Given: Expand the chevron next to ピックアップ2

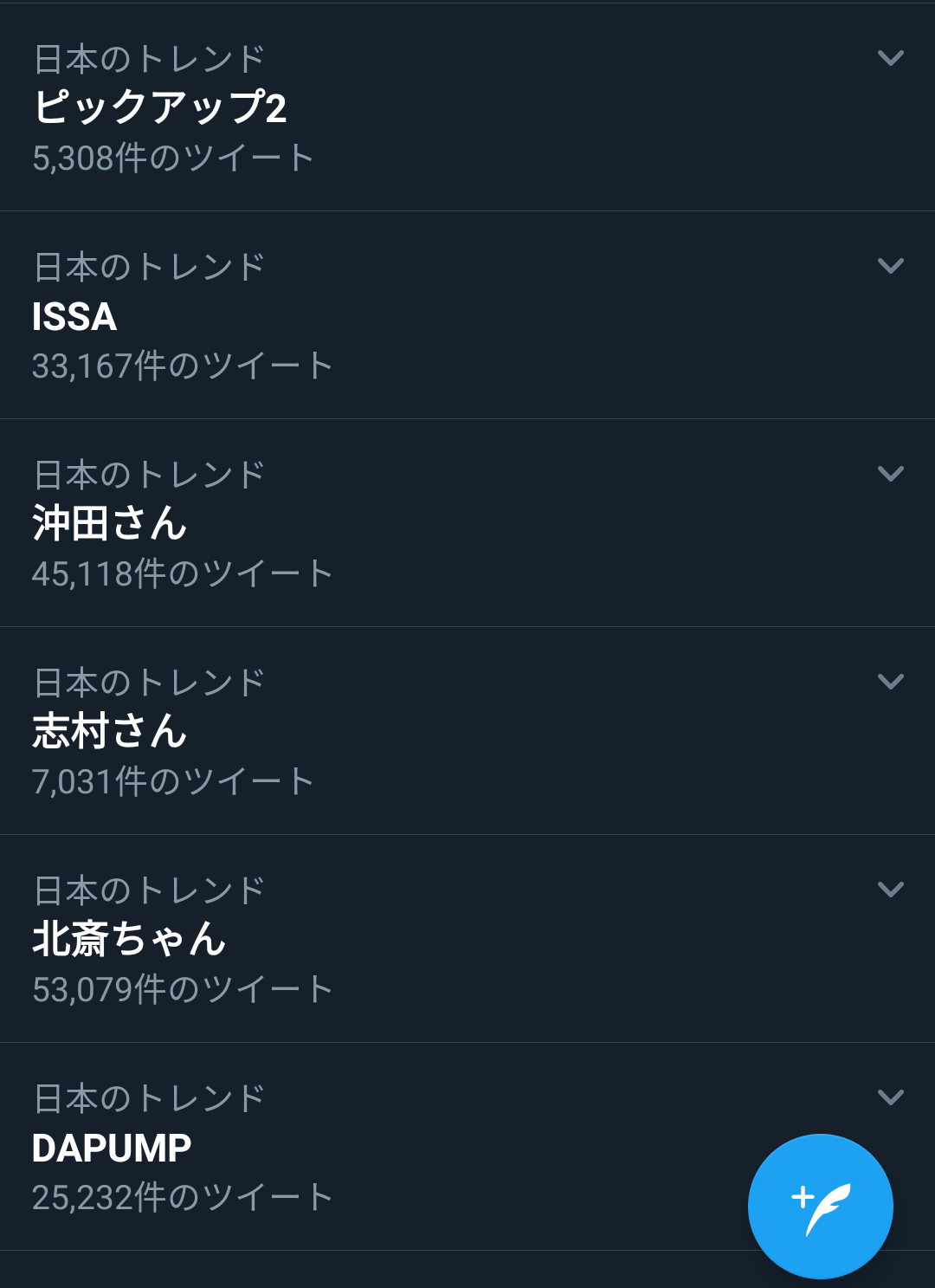Looking at the screenshot, I should (x=890, y=58).
